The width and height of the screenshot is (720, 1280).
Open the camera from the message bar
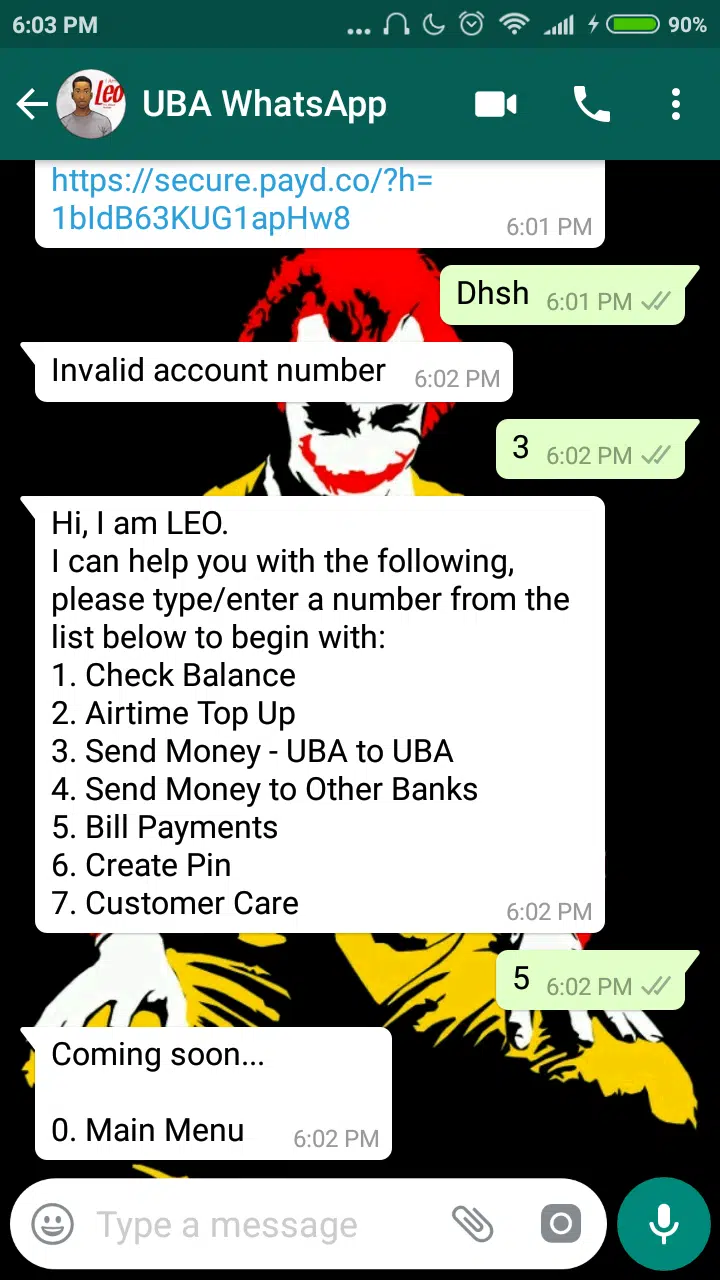coord(560,1224)
